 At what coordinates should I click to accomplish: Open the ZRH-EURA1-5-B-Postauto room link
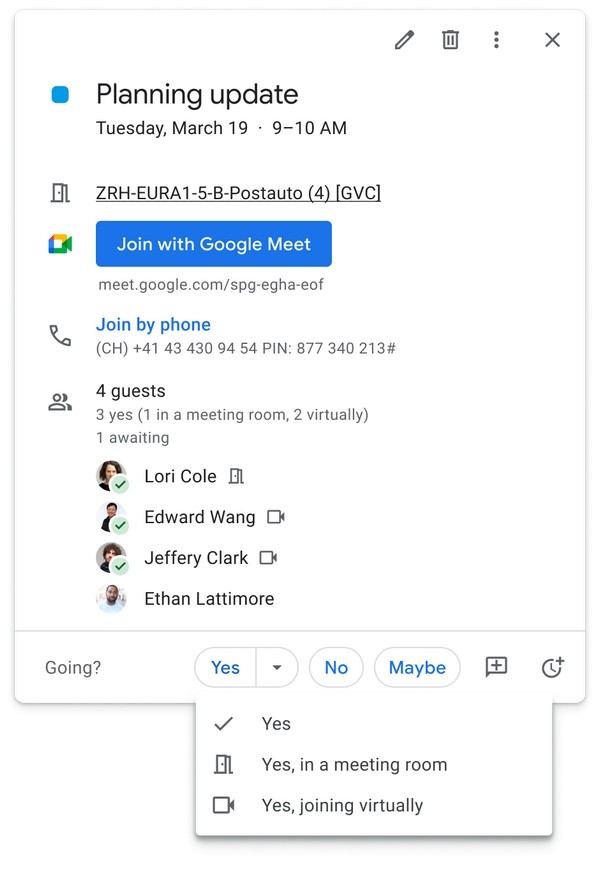[x=238, y=193]
